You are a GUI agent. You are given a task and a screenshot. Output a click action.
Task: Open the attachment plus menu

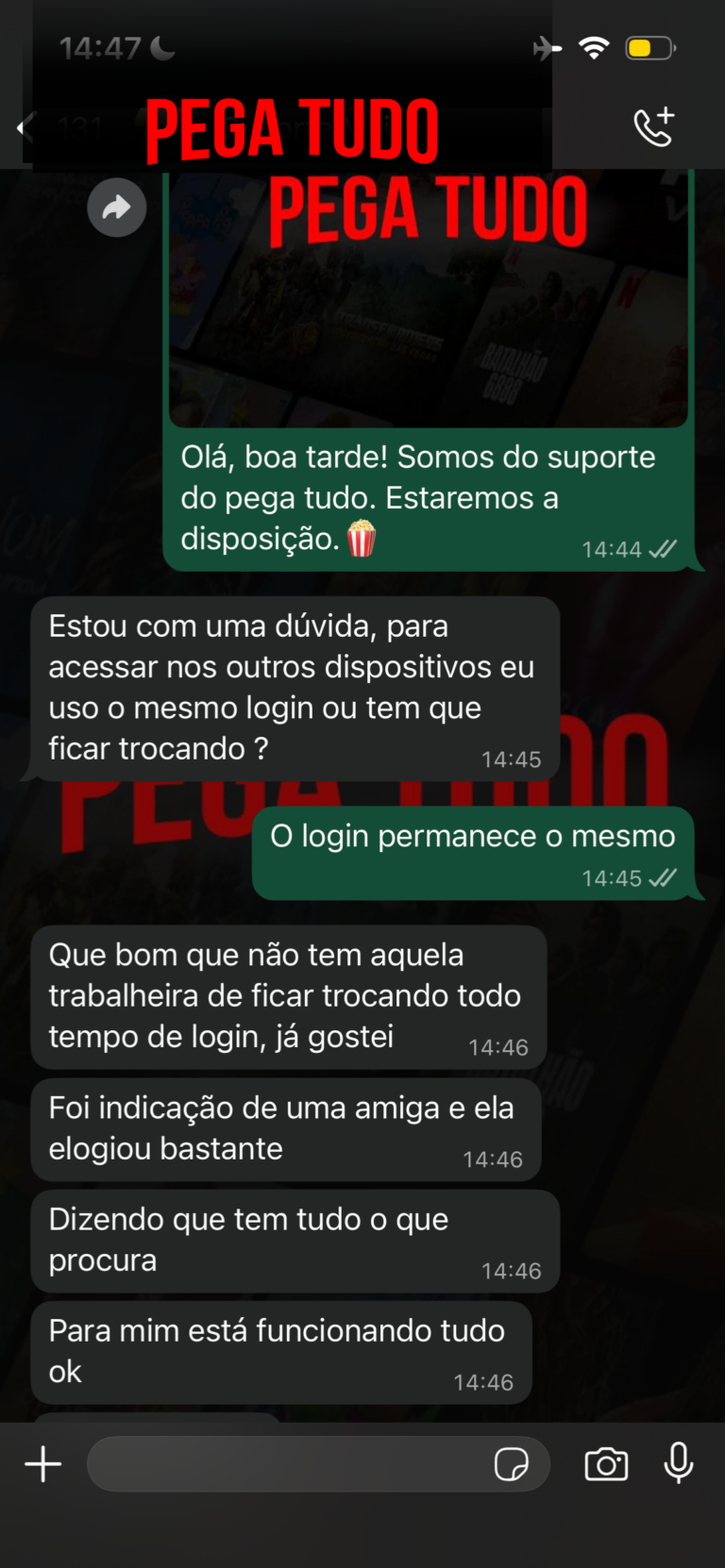click(43, 1464)
